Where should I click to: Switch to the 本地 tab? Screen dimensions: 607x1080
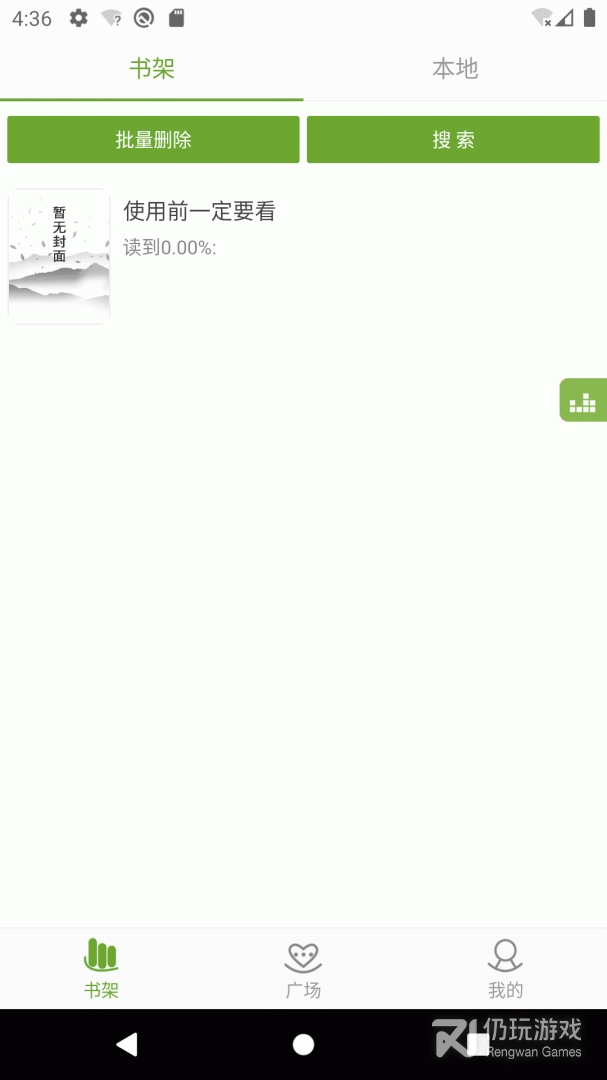click(455, 69)
